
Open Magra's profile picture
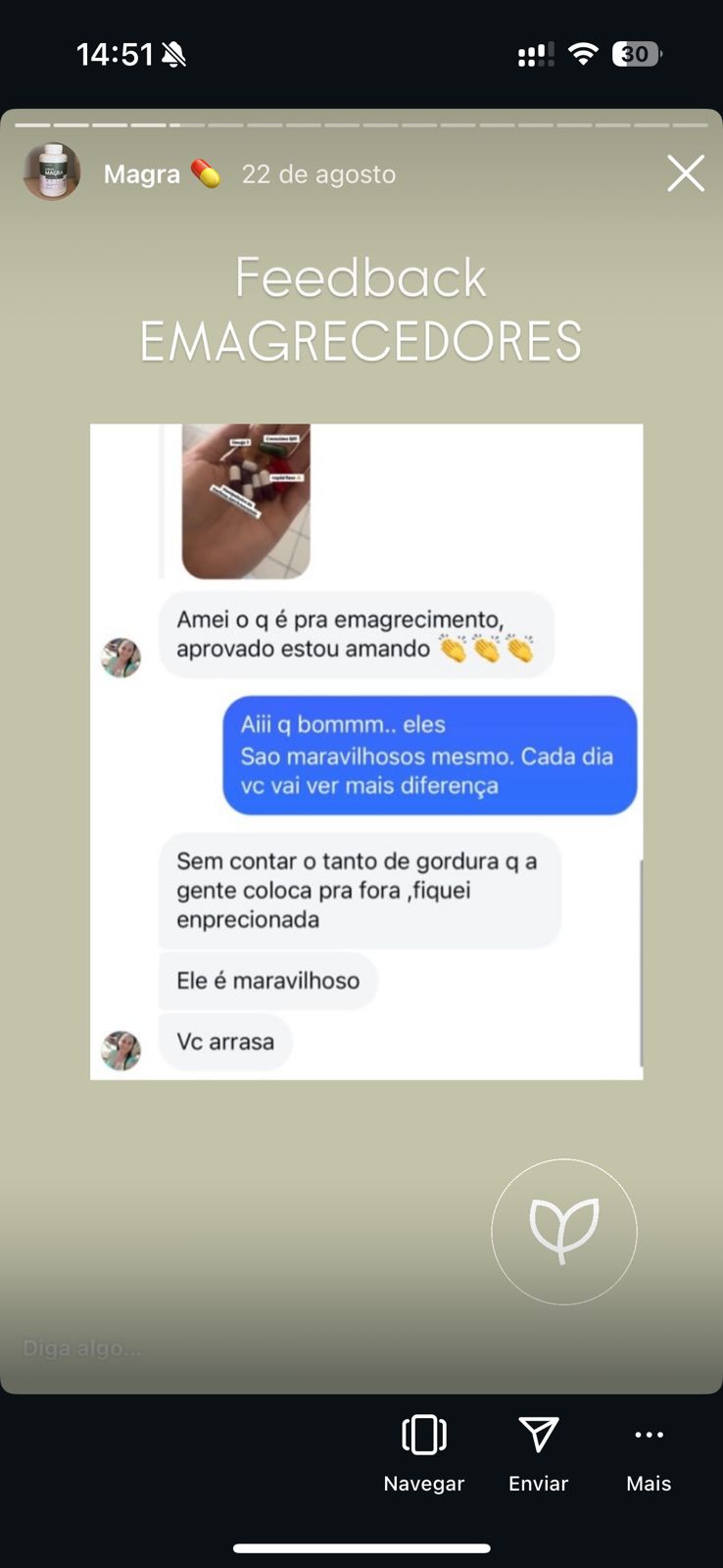click(x=52, y=172)
